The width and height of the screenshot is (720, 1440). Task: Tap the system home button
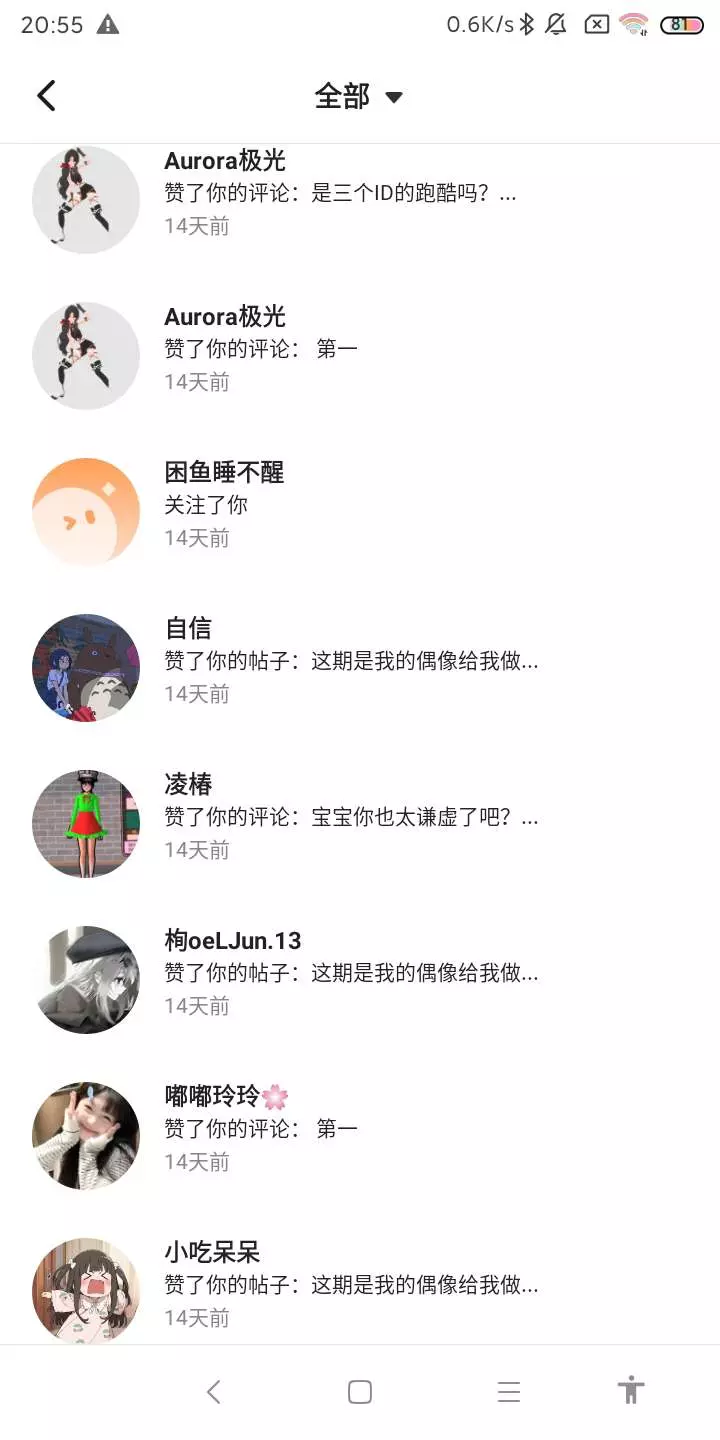click(360, 1392)
